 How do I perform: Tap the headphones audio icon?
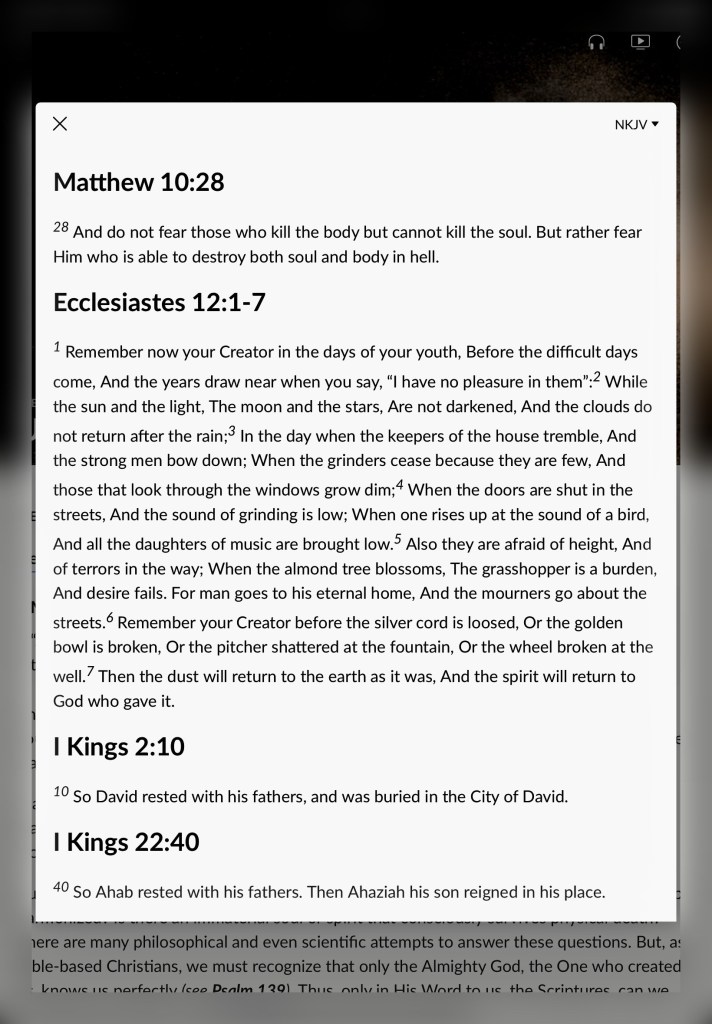pos(597,42)
